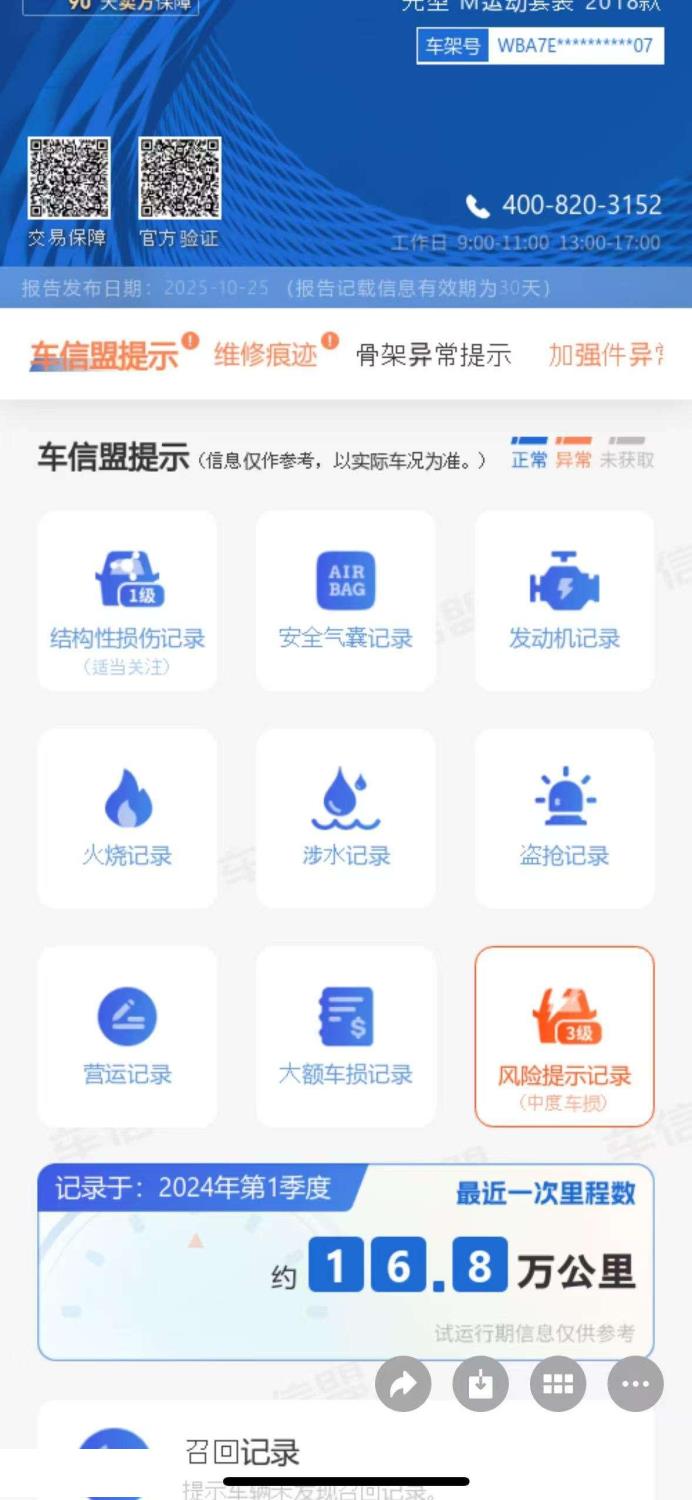Check the 火烧记录 card
The height and width of the screenshot is (1500, 692).
(127, 818)
